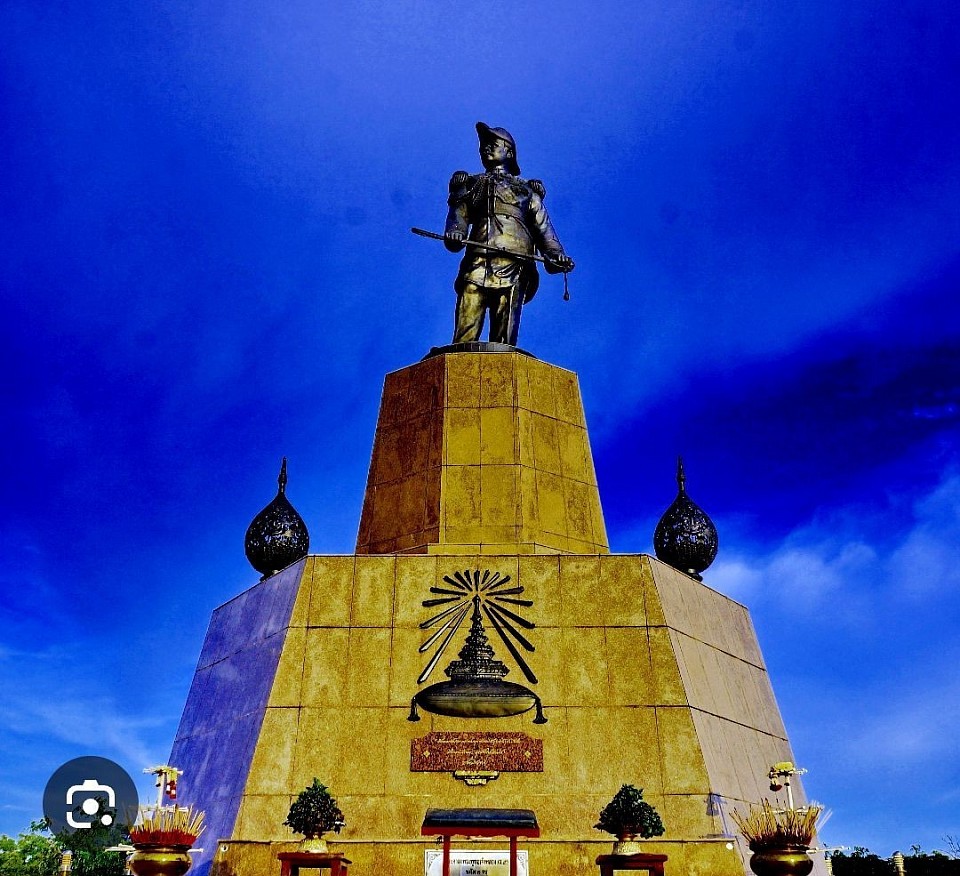
Task: Search this image with Google Lens
Action: click(x=90, y=803)
